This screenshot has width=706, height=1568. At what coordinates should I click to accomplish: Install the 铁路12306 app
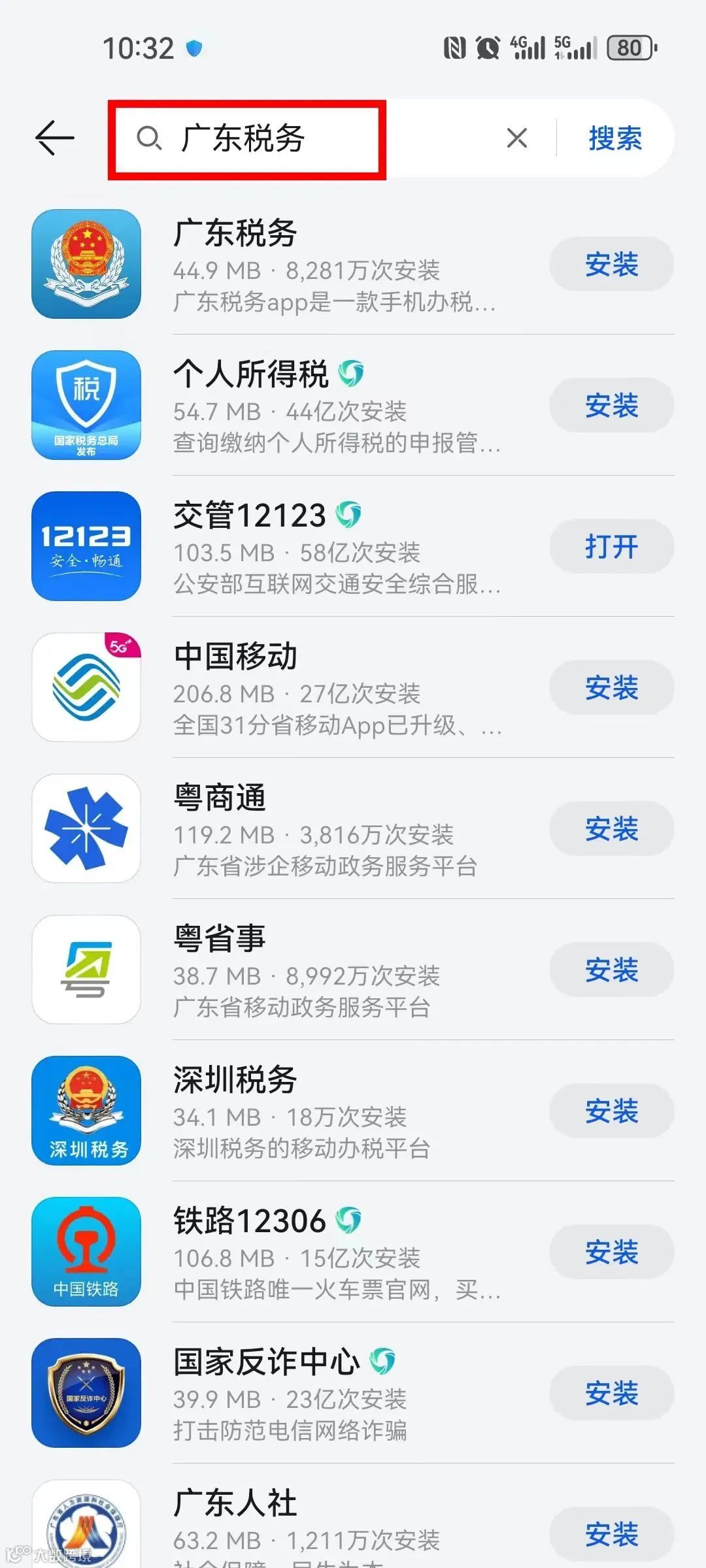click(611, 1252)
